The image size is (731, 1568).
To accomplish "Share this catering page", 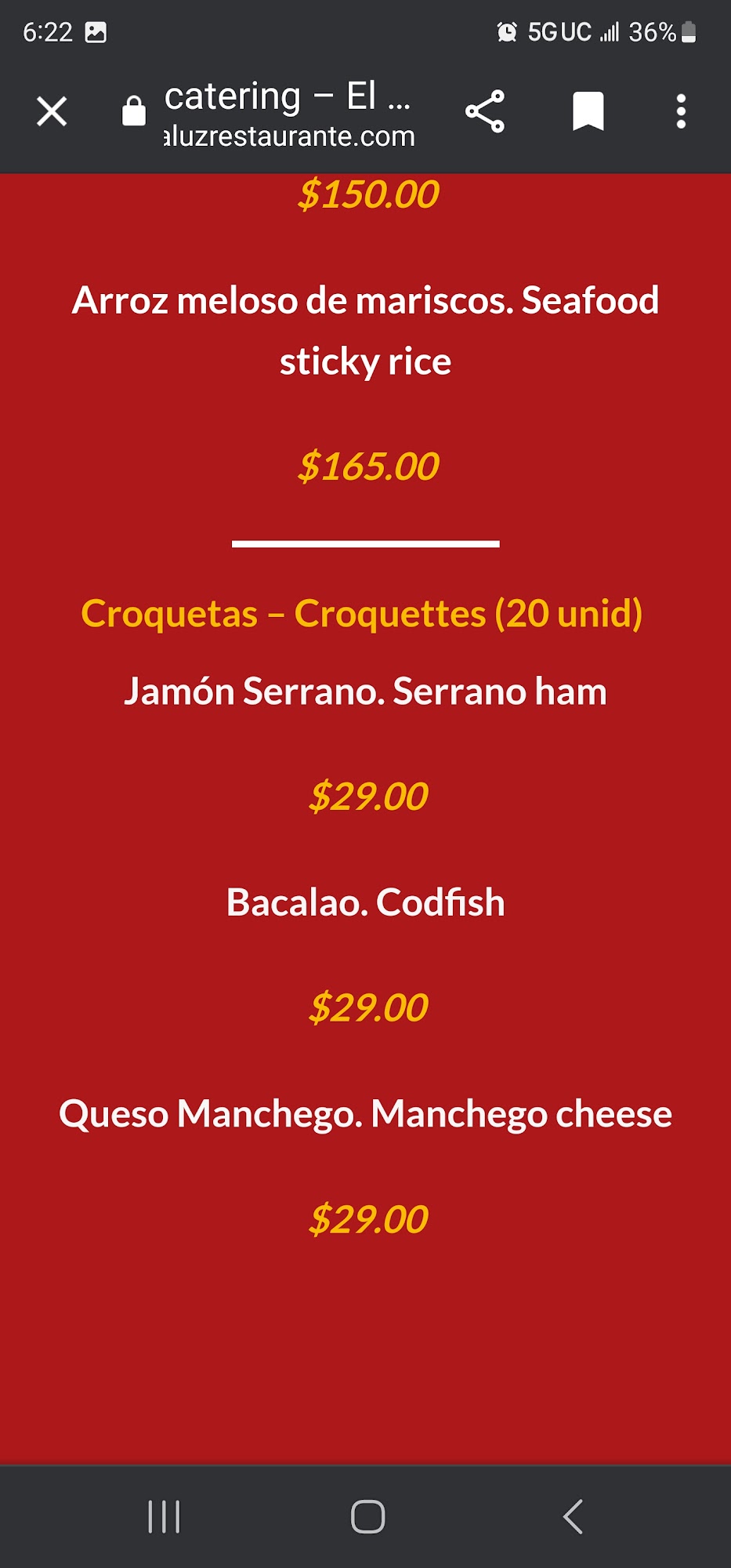I will click(485, 111).
